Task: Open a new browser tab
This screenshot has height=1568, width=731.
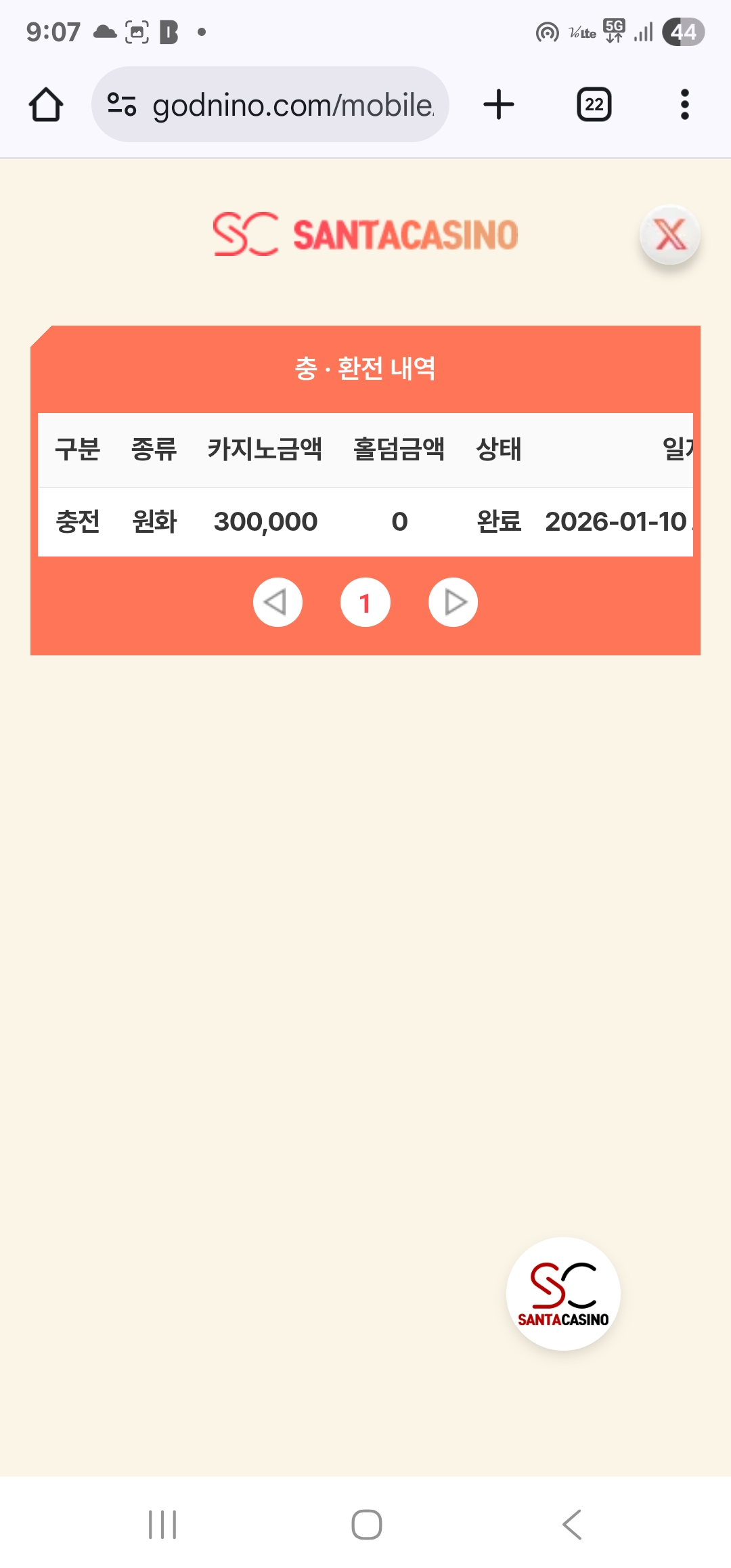Action: pyautogui.click(x=499, y=105)
